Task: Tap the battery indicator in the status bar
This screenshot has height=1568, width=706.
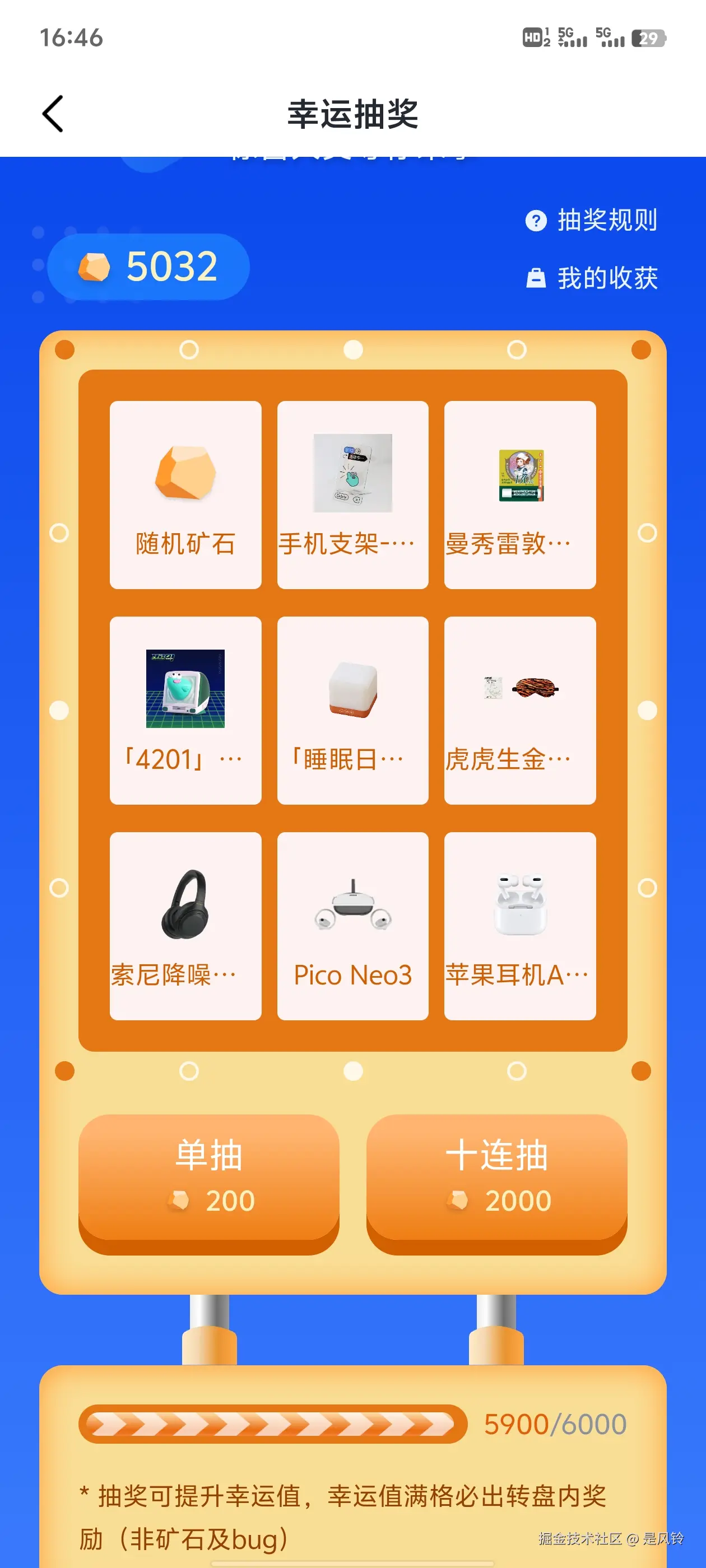Action: (648, 38)
